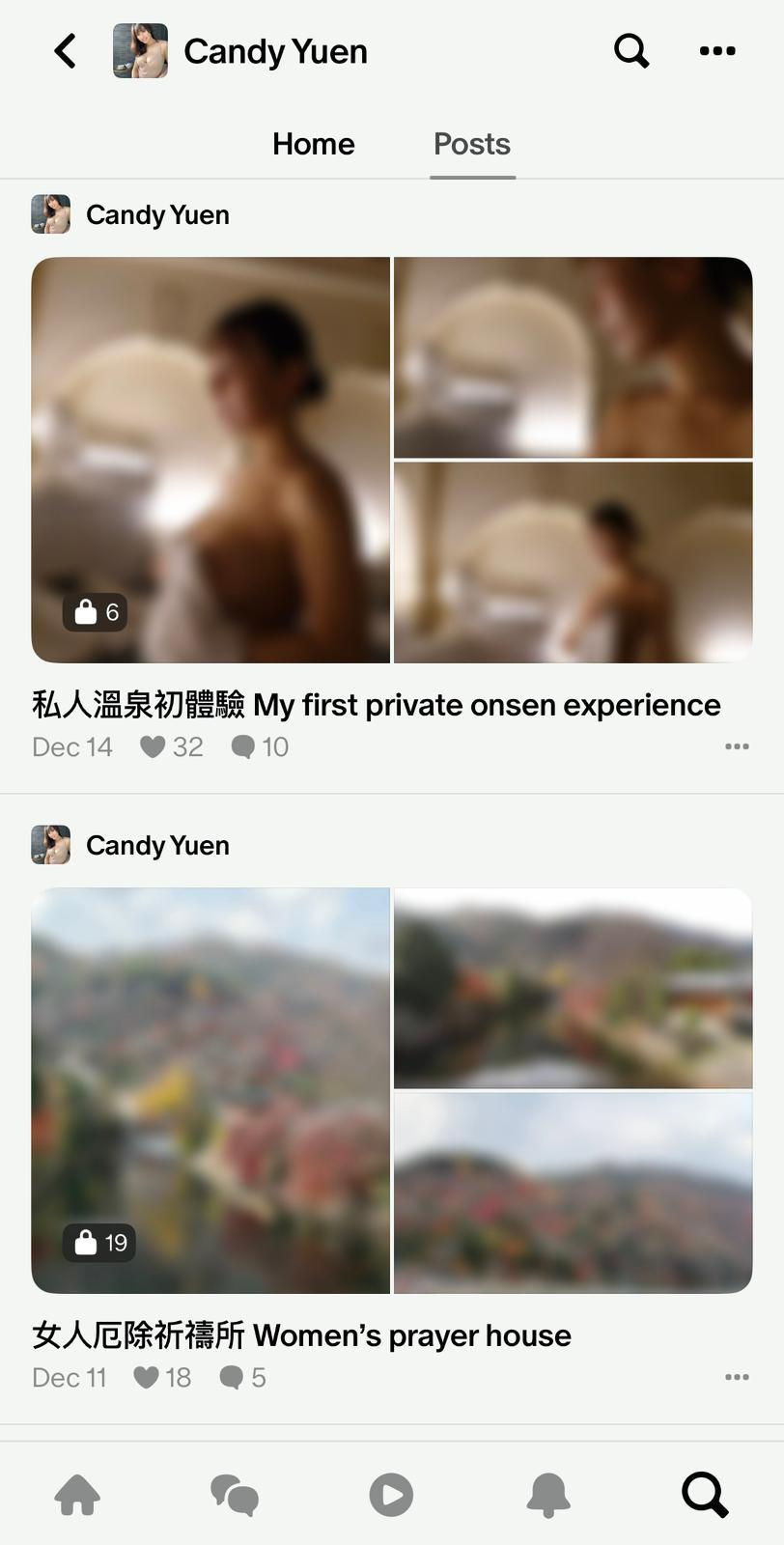Switch to the Home tab
Image resolution: width=784 pixels, height=1545 pixels.
(313, 143)
